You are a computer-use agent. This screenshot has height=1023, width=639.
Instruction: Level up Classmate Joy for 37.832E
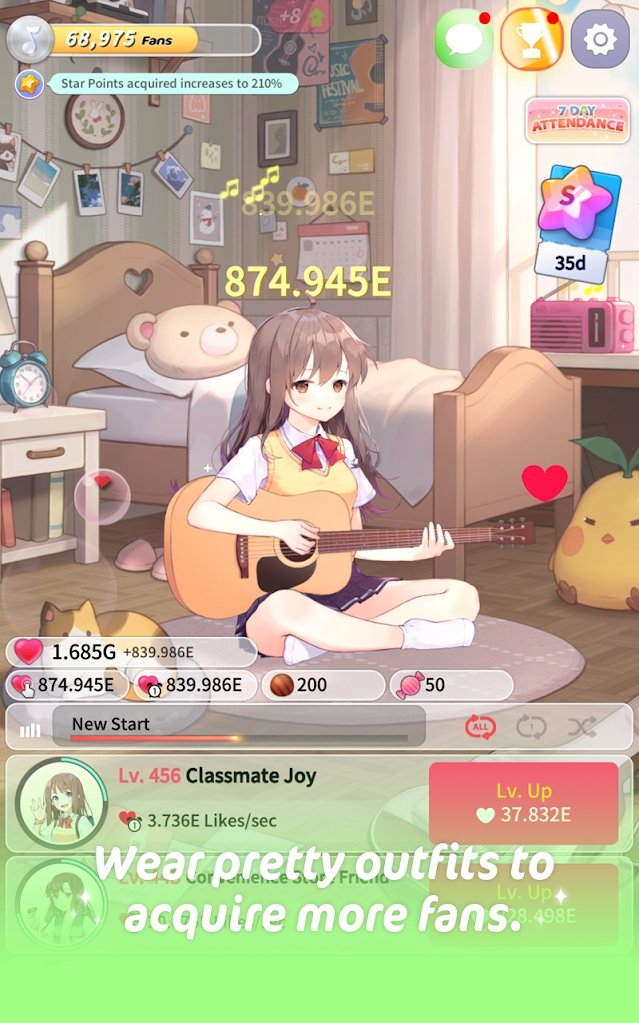click(x=524, y=803)
